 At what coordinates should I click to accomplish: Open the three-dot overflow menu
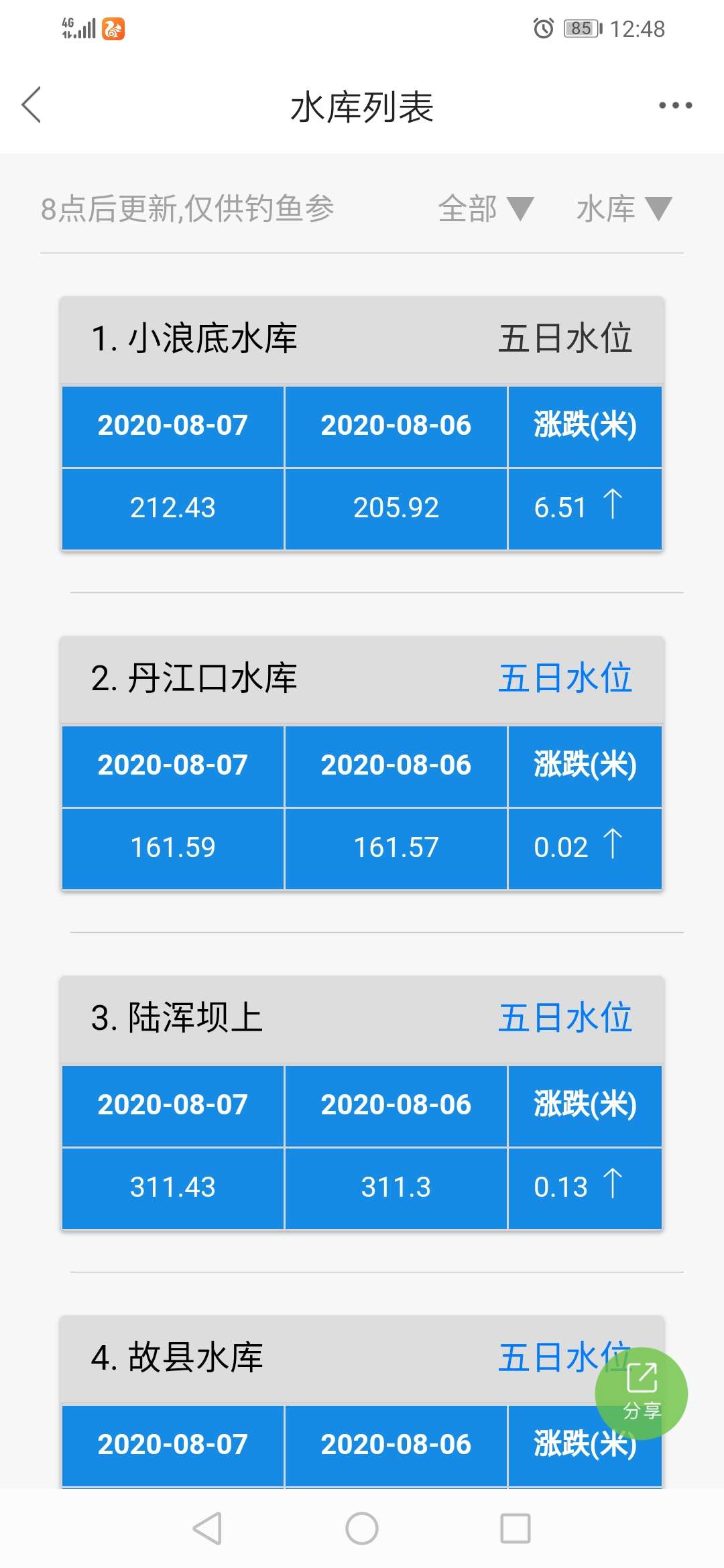click(x=675, y=105)
